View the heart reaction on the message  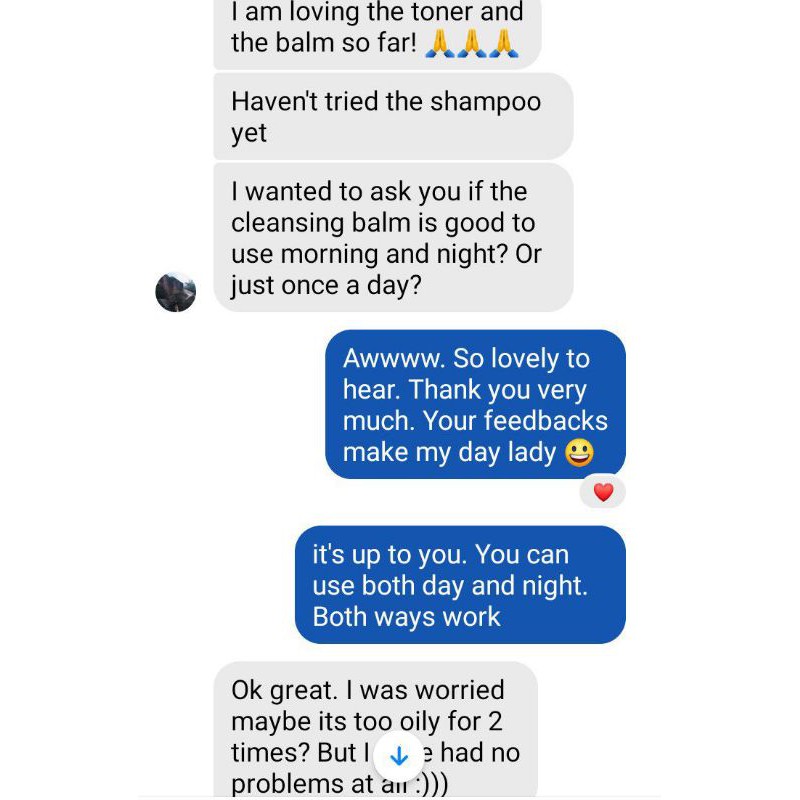(603, 492)
